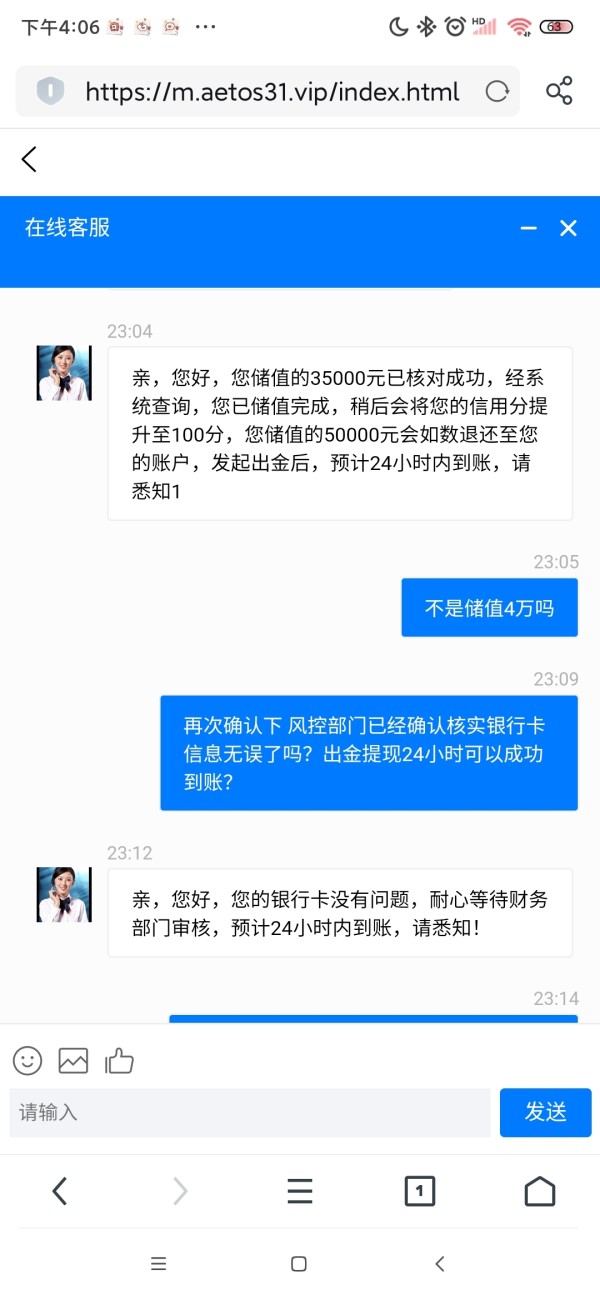Go to the browser home page
The height and width of the screenshot is (1300, 600).
540,1191
